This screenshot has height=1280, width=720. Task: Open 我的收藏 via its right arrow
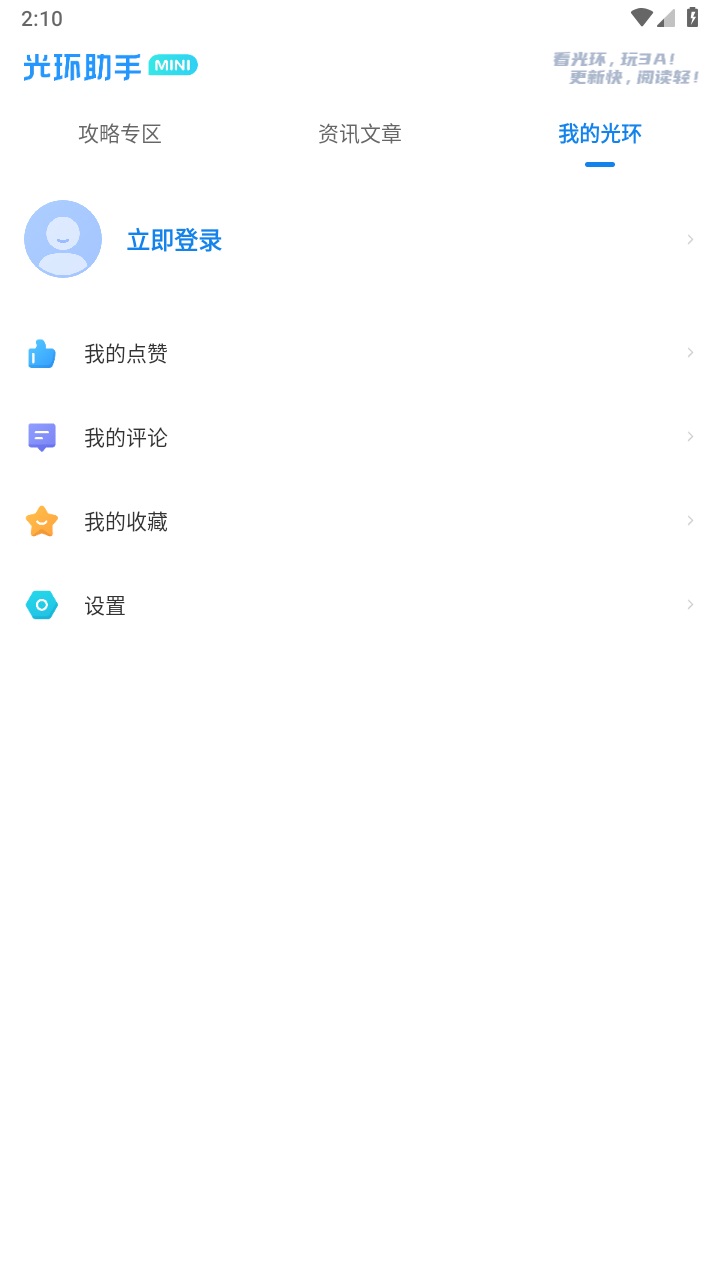(x=689, y=521)
